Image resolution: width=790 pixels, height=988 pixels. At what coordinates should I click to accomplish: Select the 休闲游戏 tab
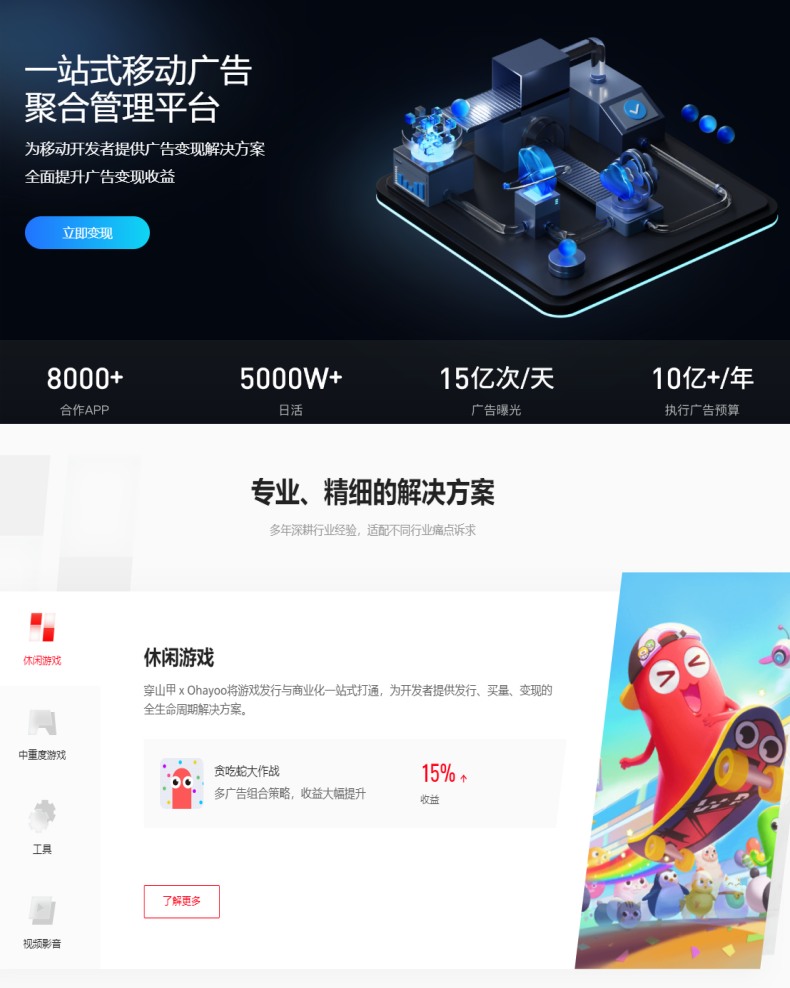(42, 638)
